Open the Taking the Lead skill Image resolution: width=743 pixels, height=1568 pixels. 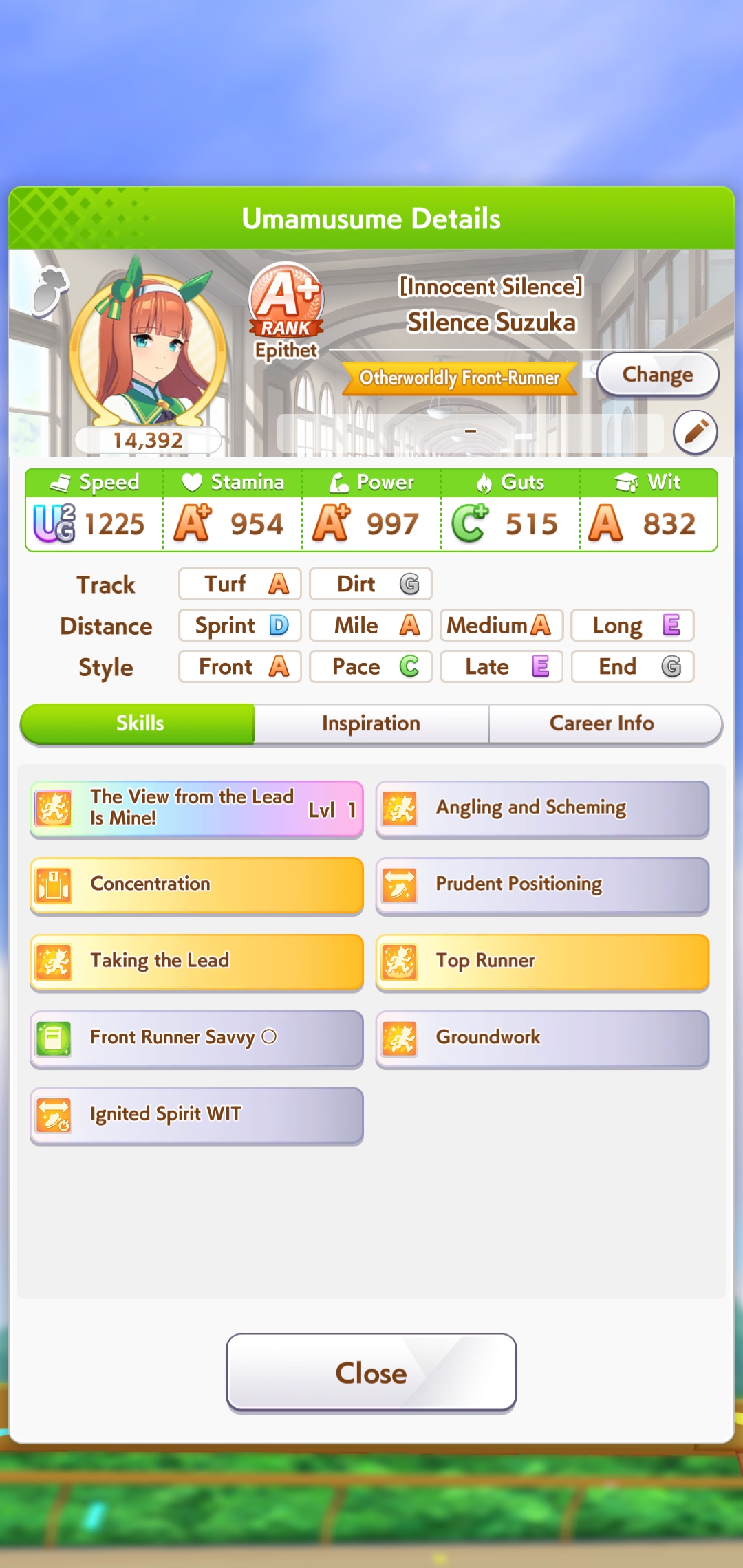(197, 961)
